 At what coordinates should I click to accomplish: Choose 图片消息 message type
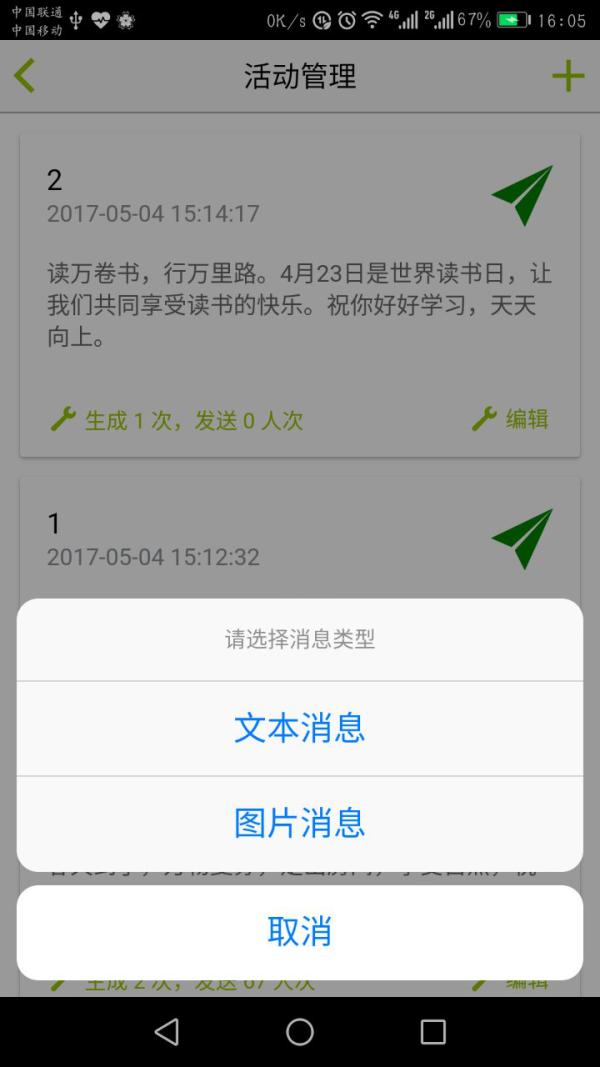[300, 823]
